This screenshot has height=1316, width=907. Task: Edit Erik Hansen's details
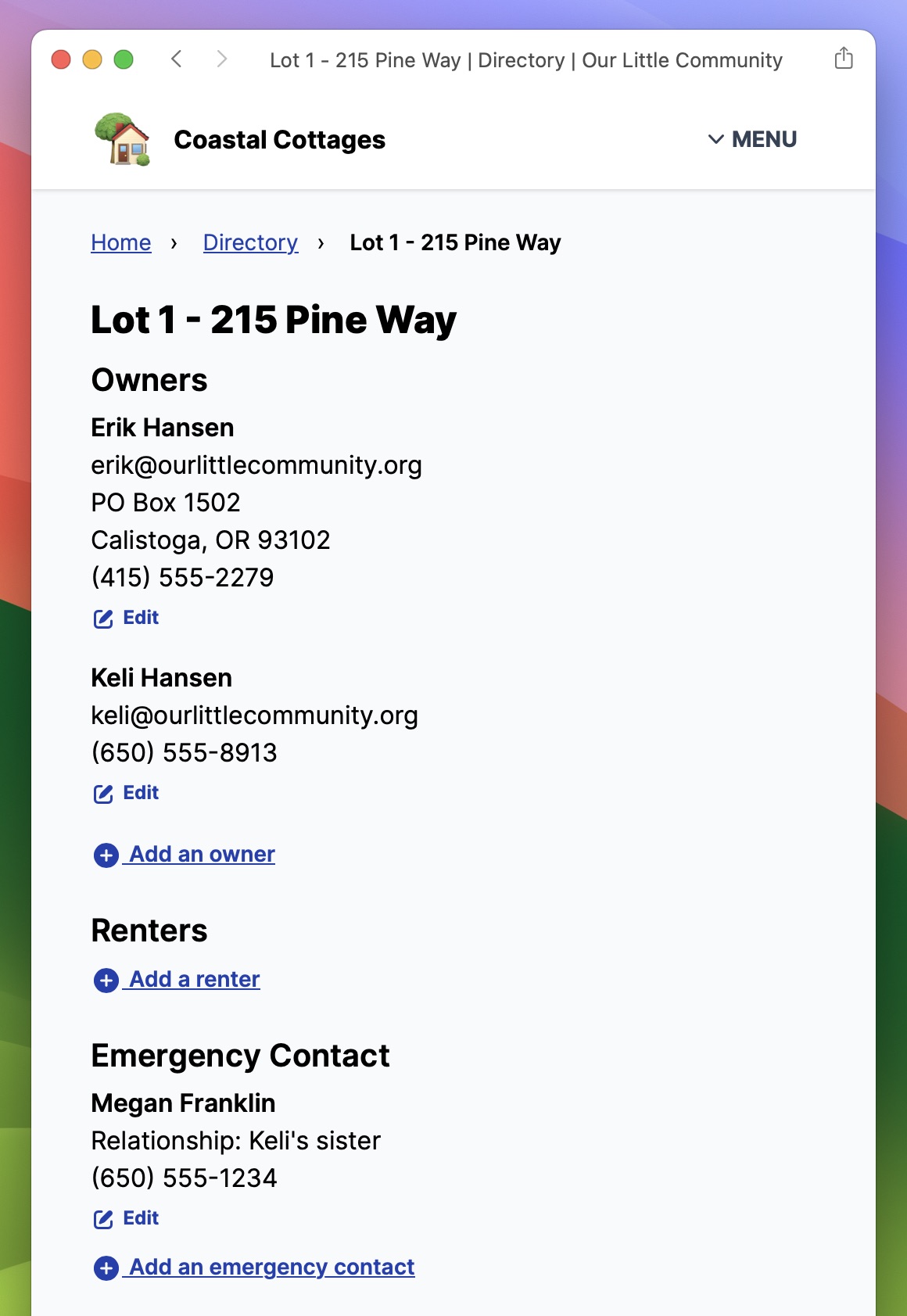coord(127,618)
